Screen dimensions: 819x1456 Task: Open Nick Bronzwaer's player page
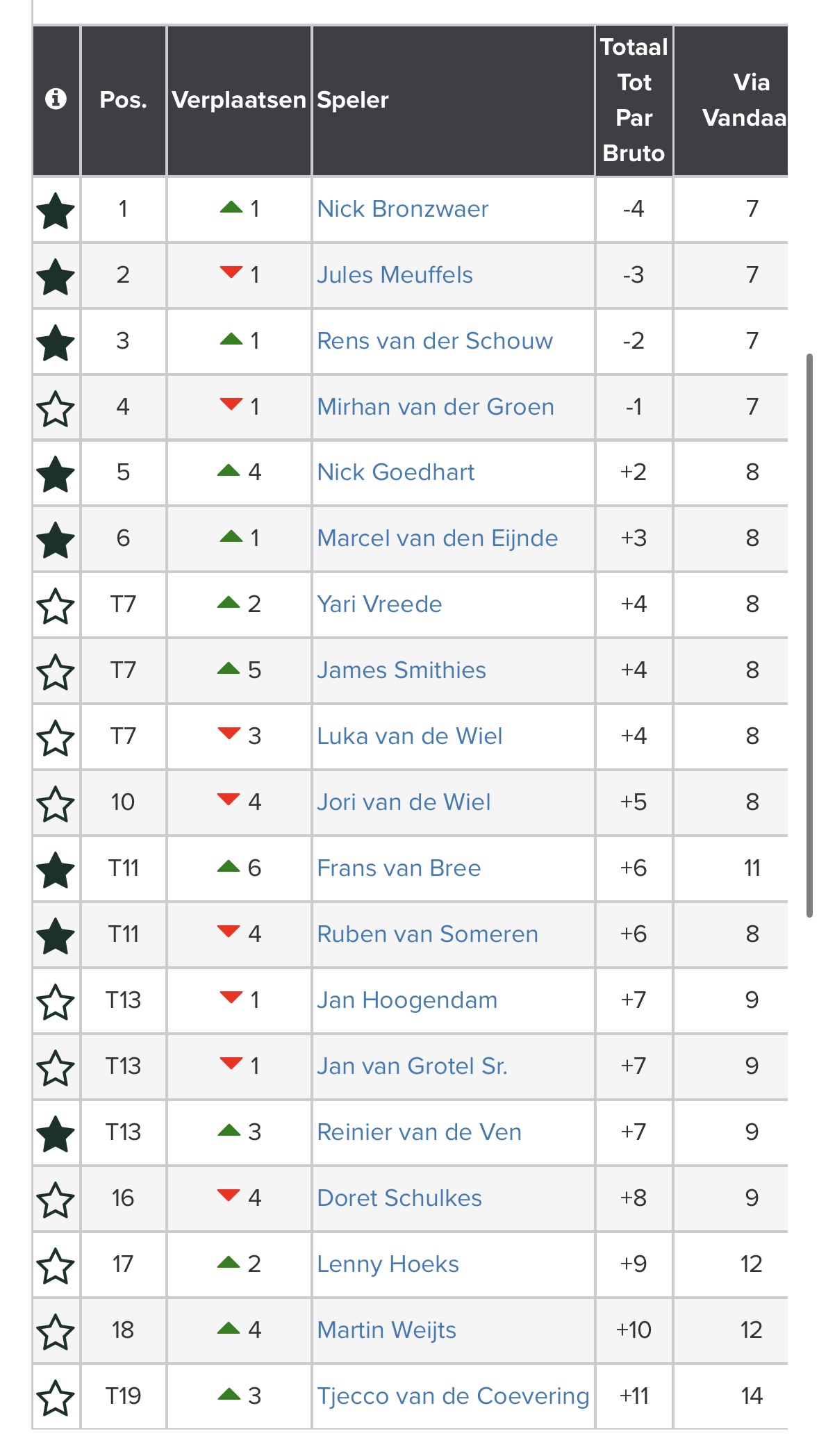coord(403,209)
